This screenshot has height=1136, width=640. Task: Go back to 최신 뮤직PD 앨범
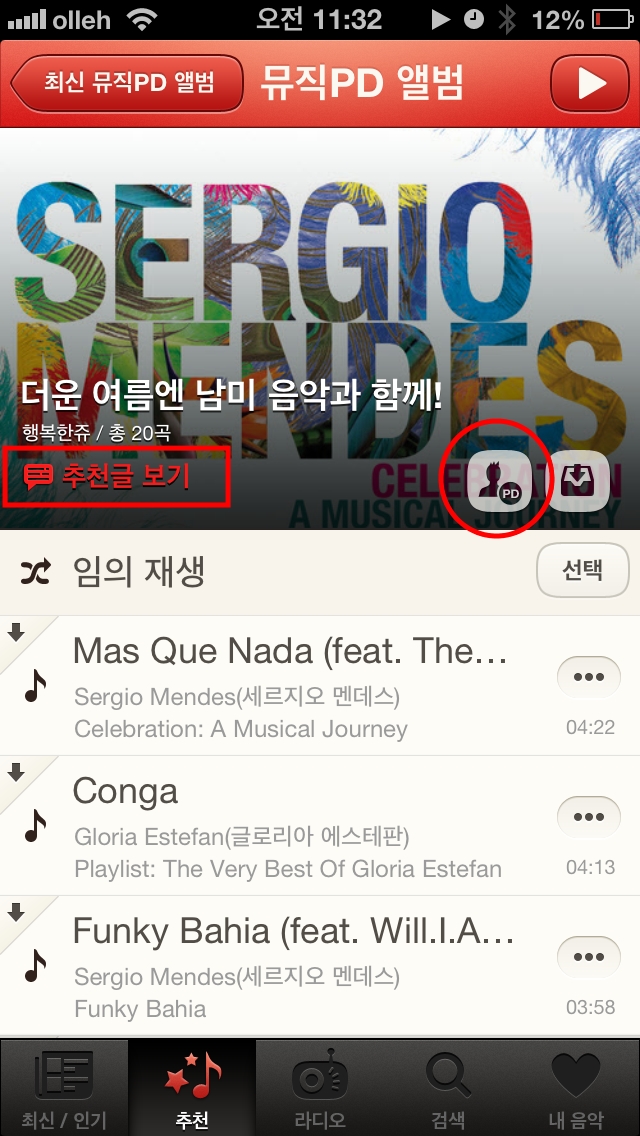pyautogui.click(x=127, y=83)
